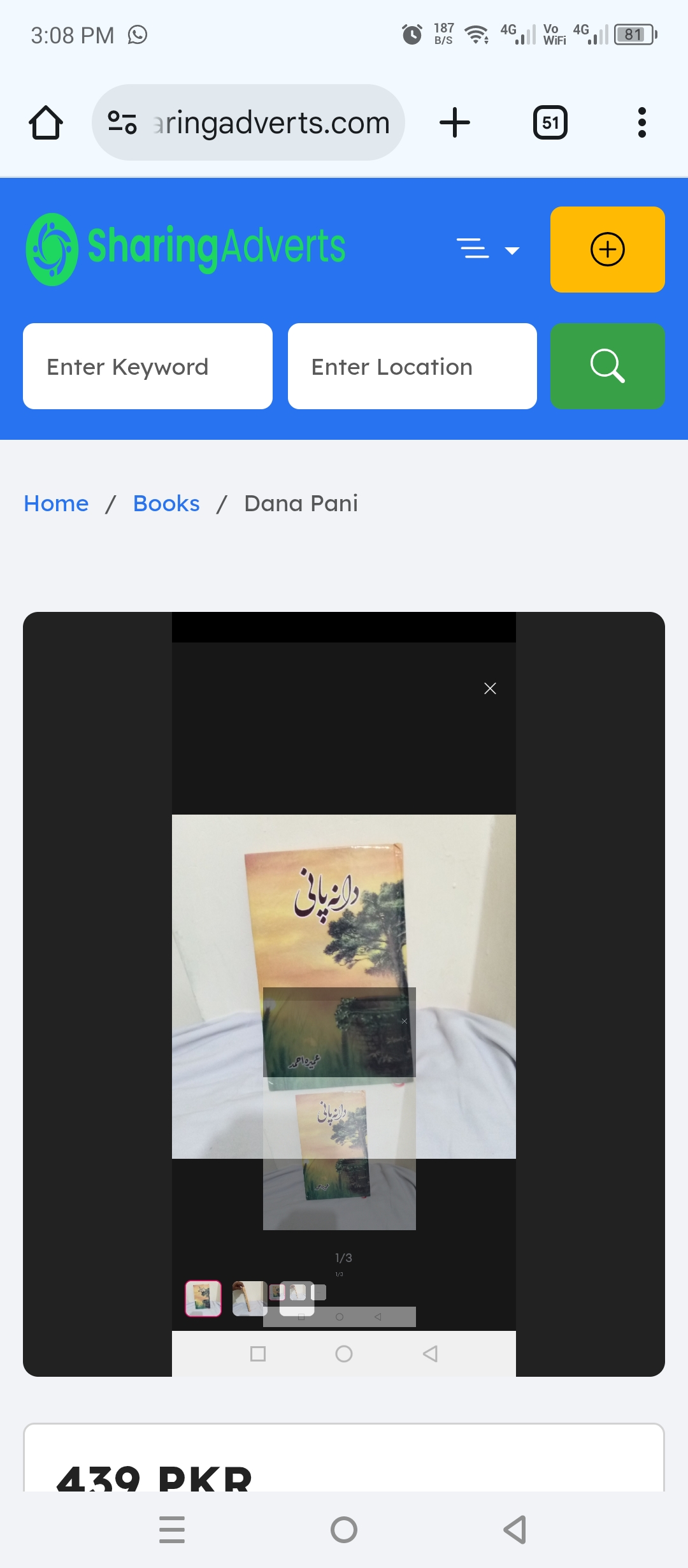Tap the sharingadverts.com address bar

(270, 122)
